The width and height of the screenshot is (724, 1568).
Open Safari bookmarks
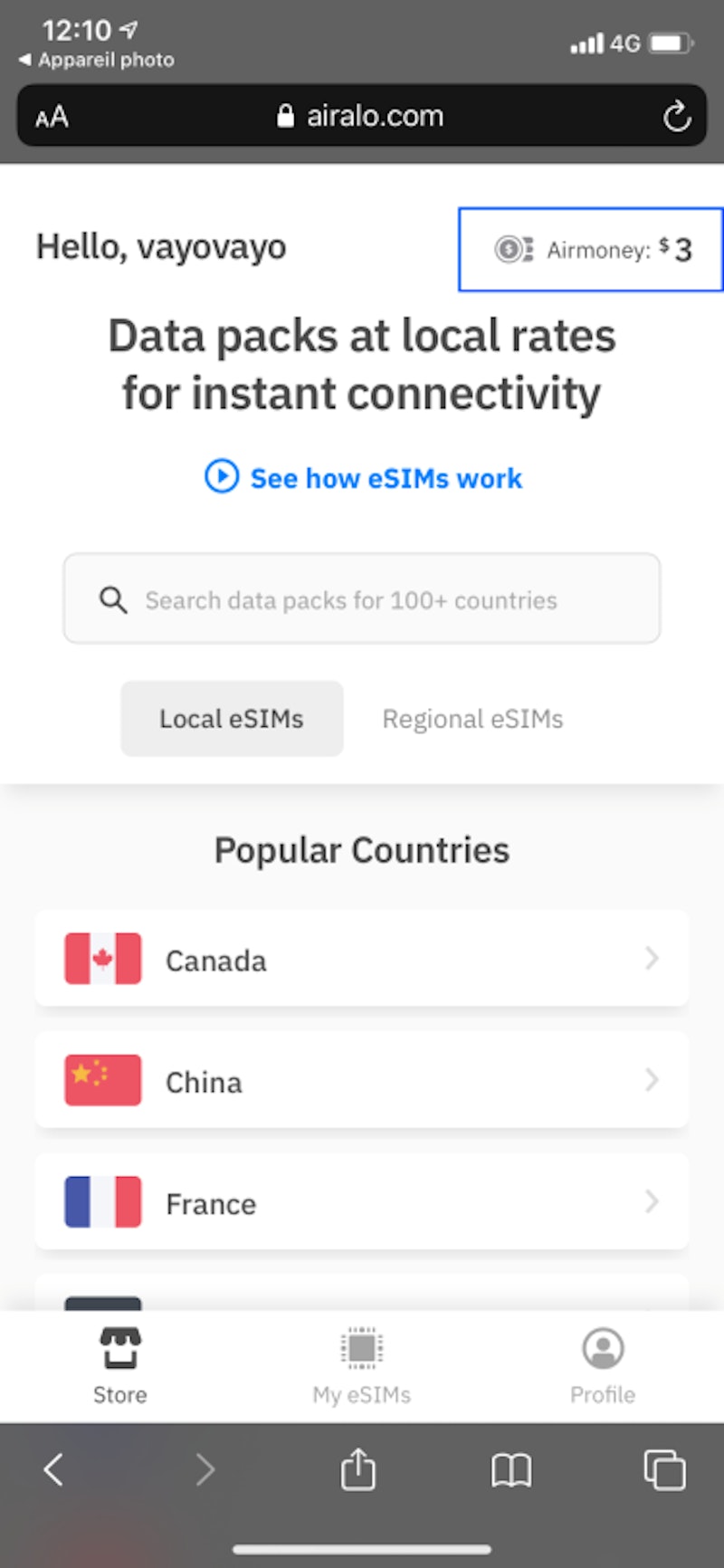(x=511, y=1469)
